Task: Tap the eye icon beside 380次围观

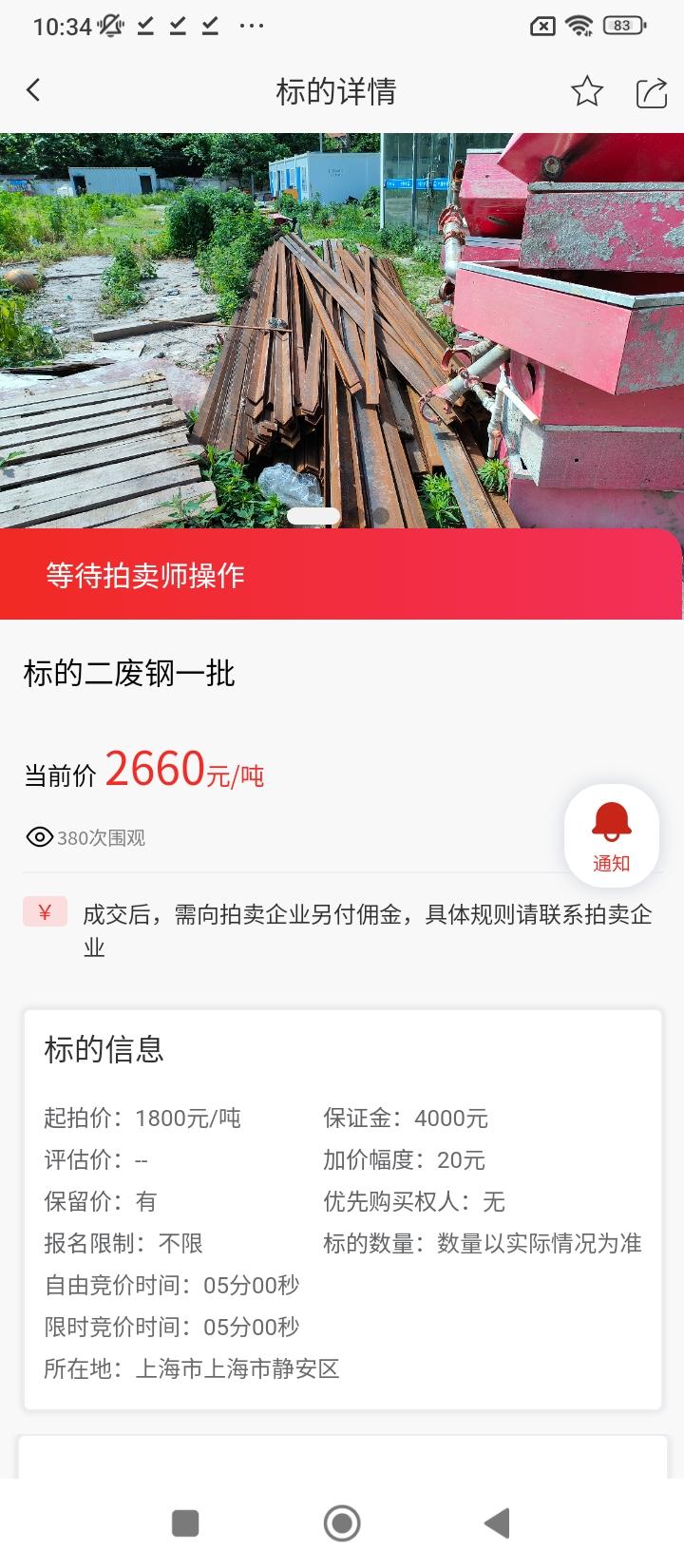Action: (39, 837)
